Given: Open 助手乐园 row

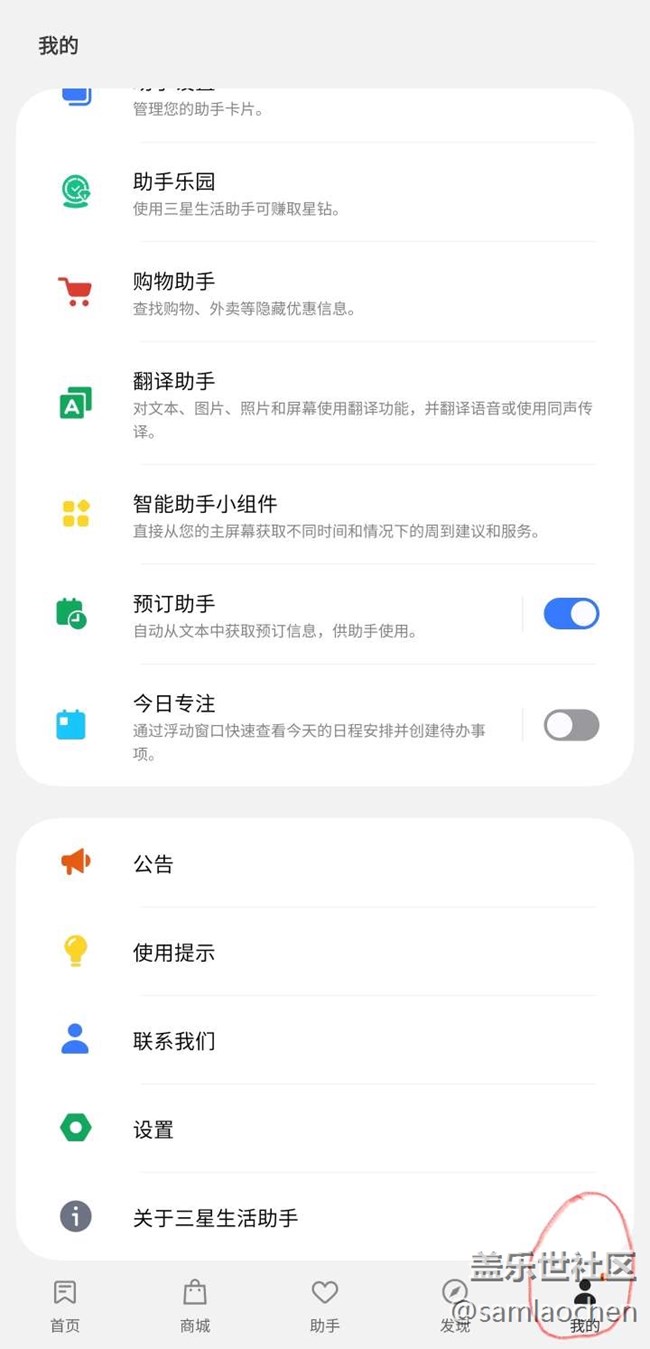Looking at the screenshot, I should (x=325, y=193).
